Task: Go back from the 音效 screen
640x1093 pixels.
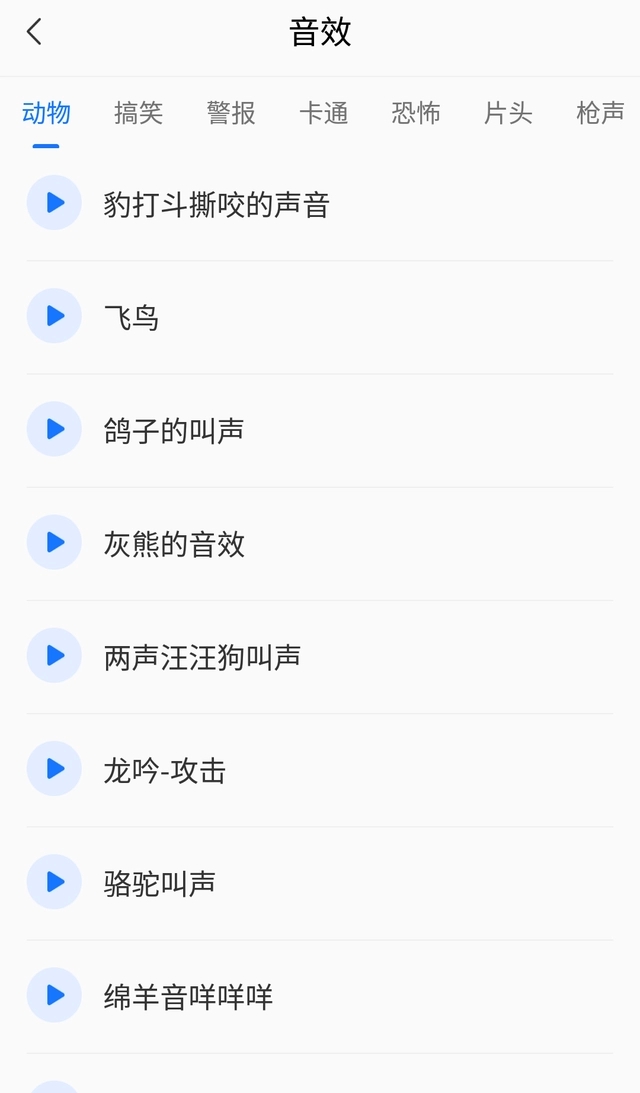Action: 35,32
